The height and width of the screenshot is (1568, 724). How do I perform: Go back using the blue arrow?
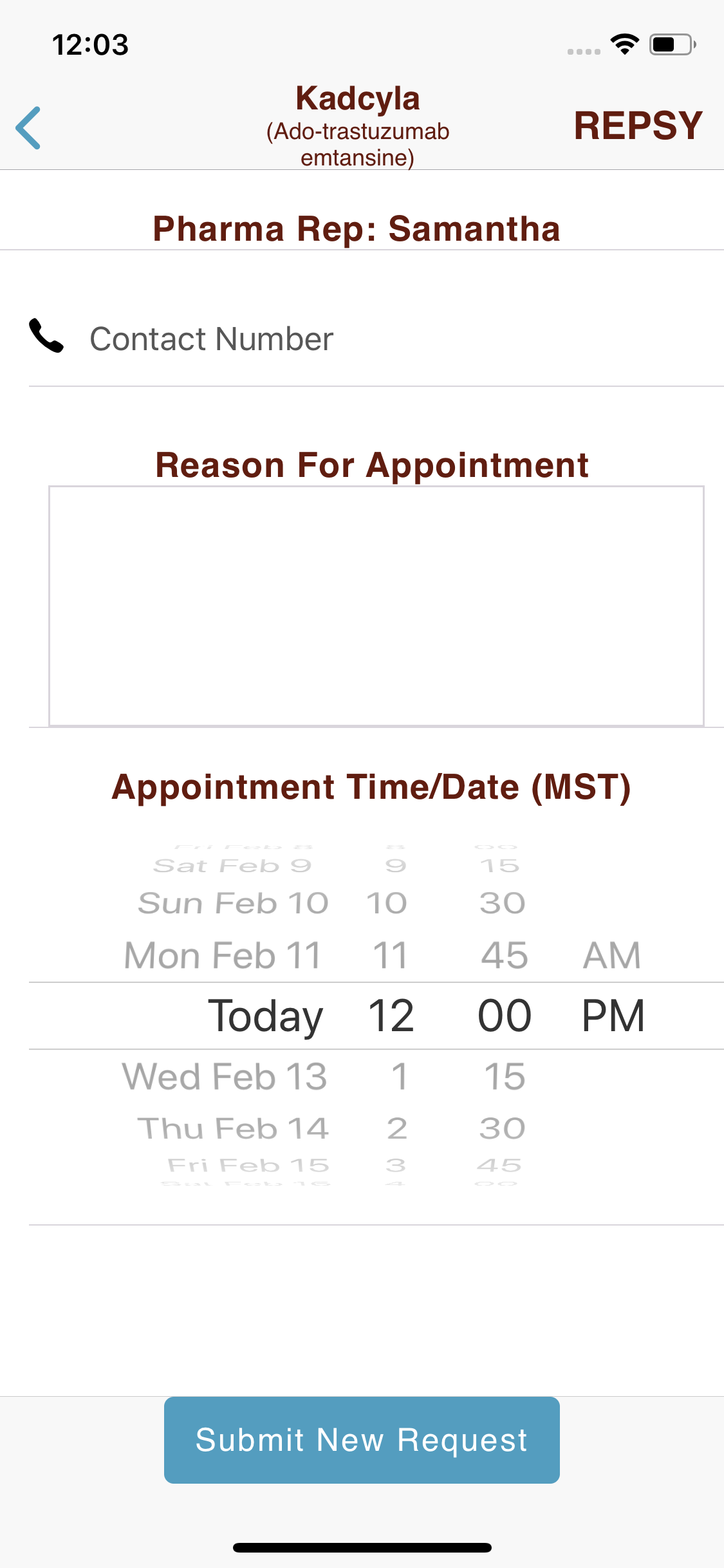[29, 127]
